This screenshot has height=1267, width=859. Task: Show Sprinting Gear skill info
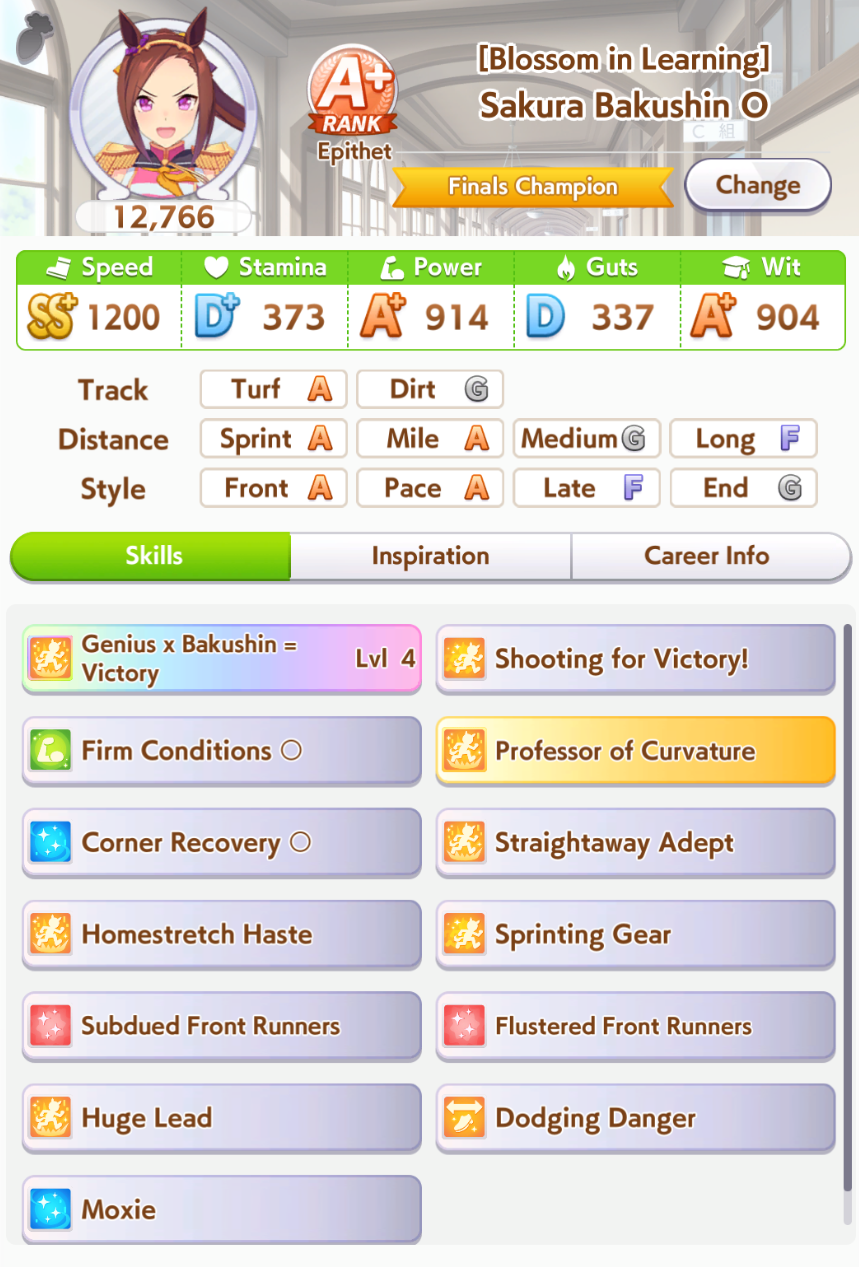click(635, 935)
